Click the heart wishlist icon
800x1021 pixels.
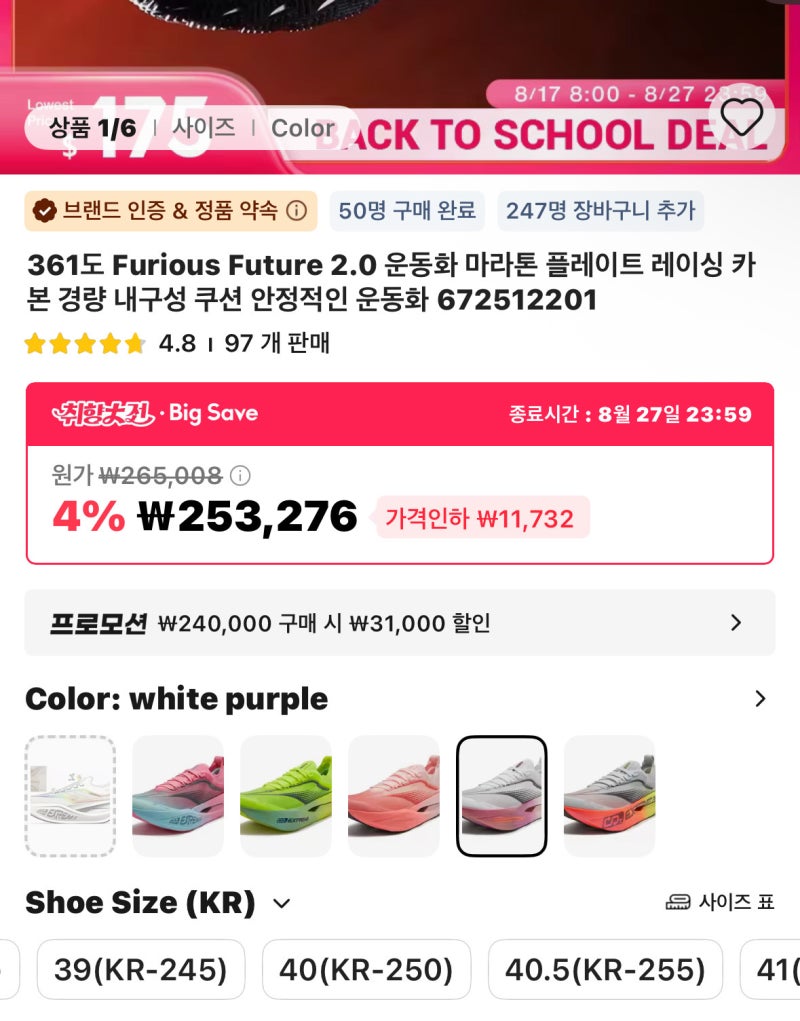[x=741, y=119]
